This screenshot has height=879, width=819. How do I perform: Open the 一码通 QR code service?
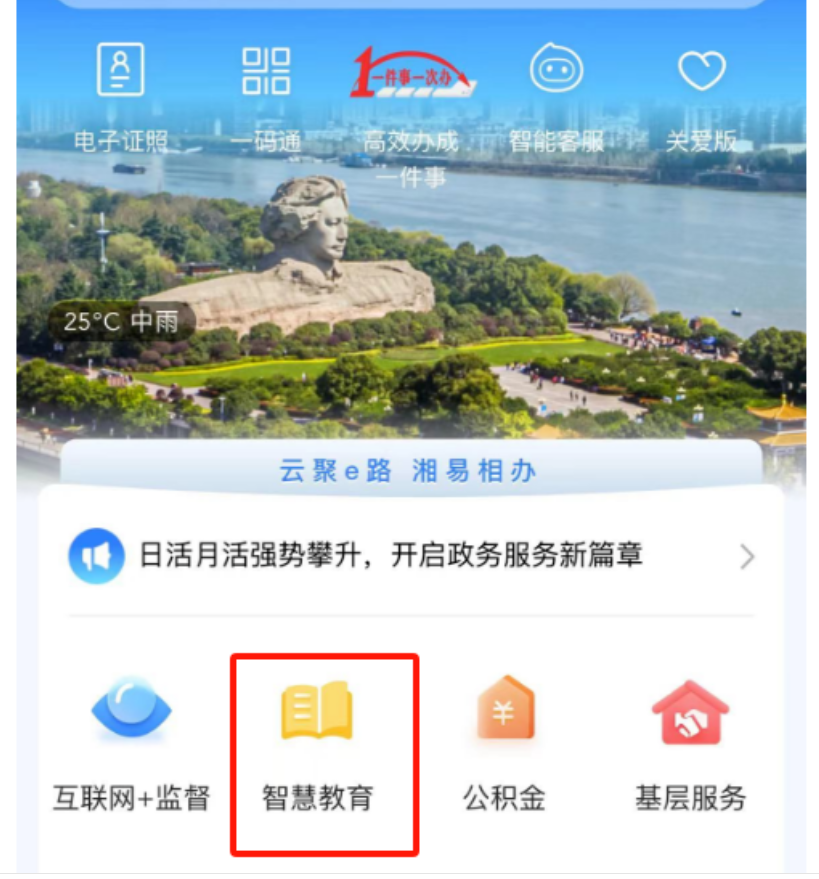pyautogui.click(x=266, y=95)
